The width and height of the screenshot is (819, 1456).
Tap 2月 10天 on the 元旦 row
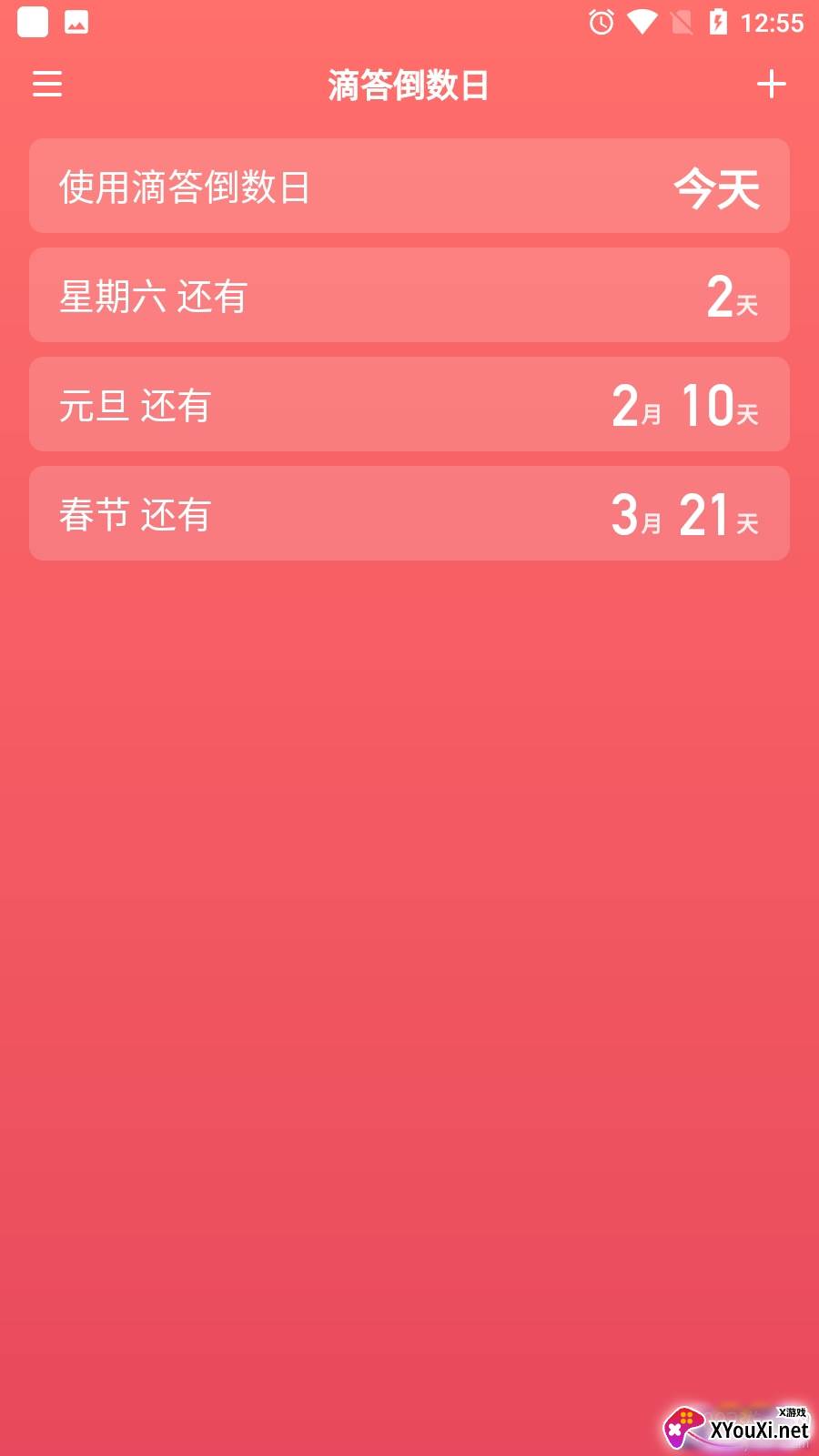tap(685, 405)
